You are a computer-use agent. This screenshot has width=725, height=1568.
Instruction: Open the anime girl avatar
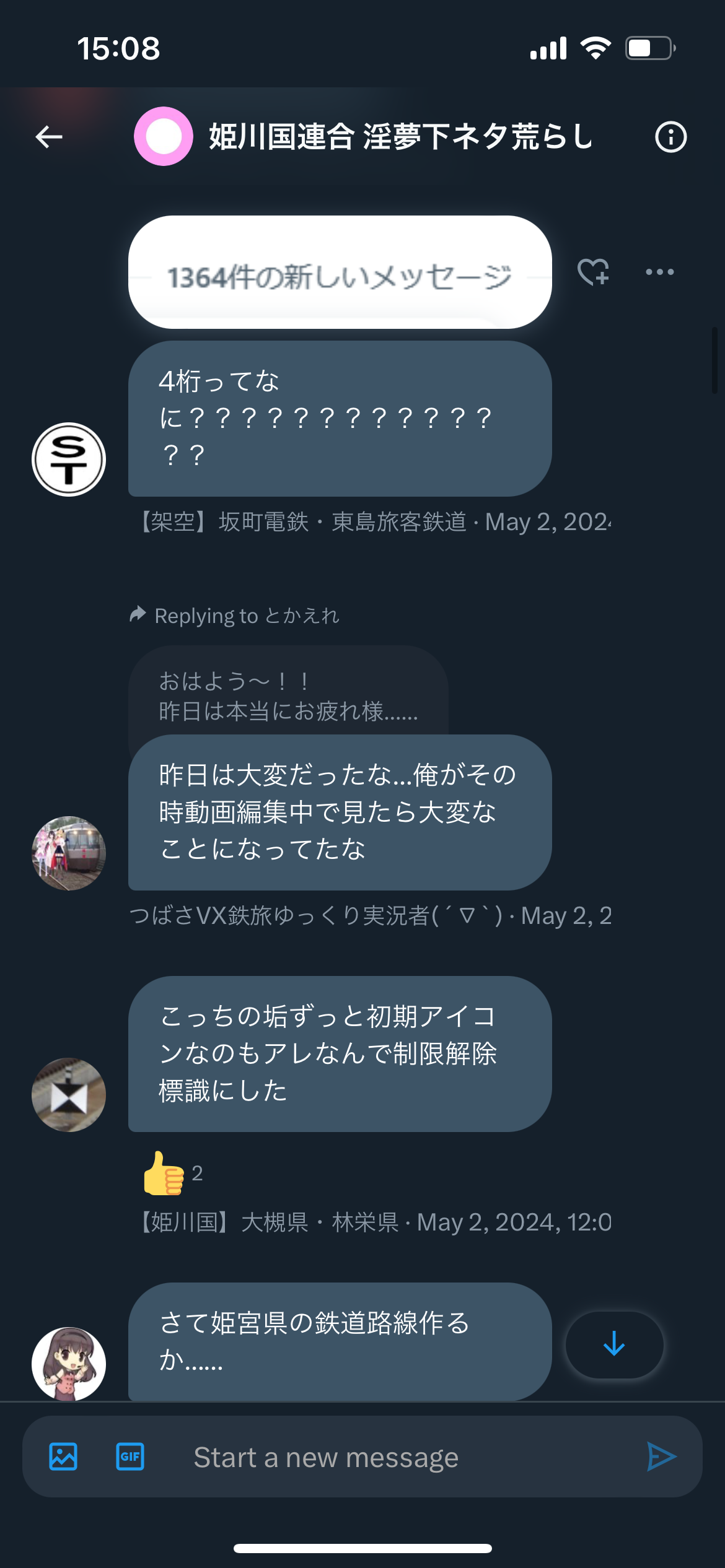pos(69,1364)
